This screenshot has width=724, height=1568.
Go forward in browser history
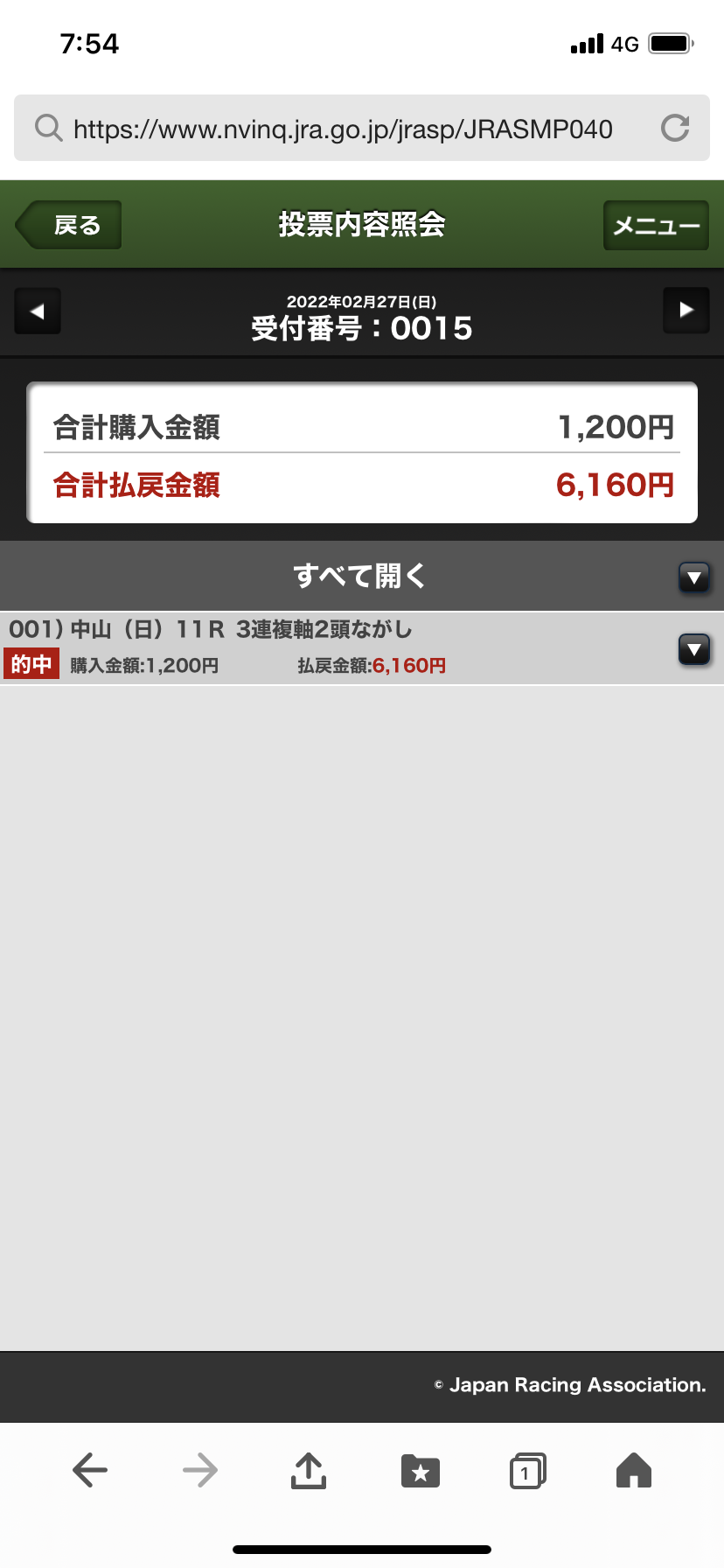coord(199,1470)
